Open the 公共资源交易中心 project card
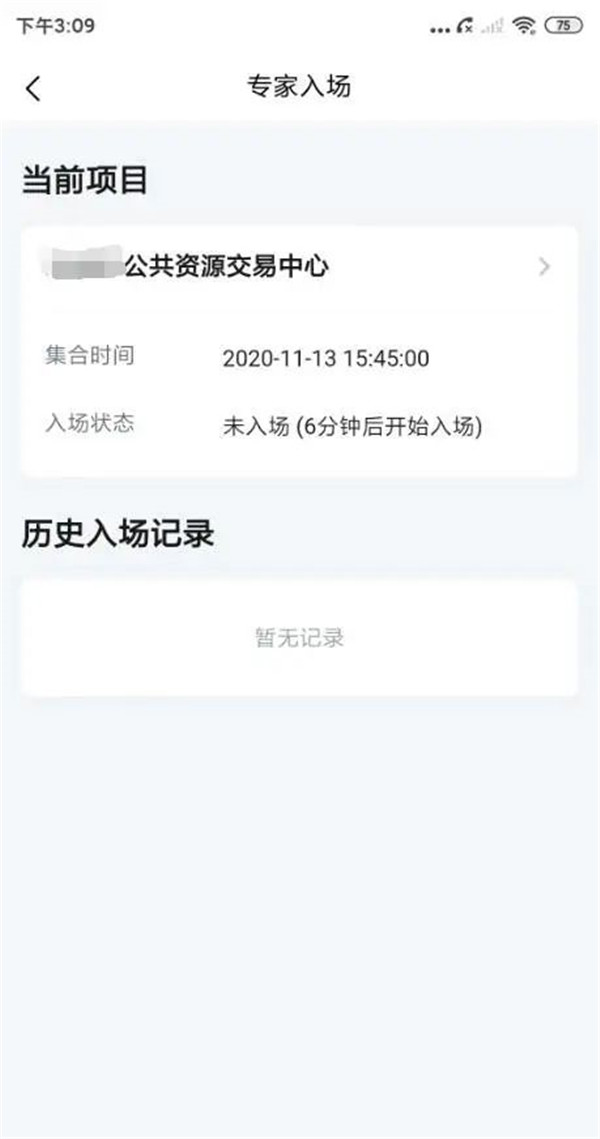This screenshot has width=600, height=1139. pyautogui.click(x=299, y=267)
